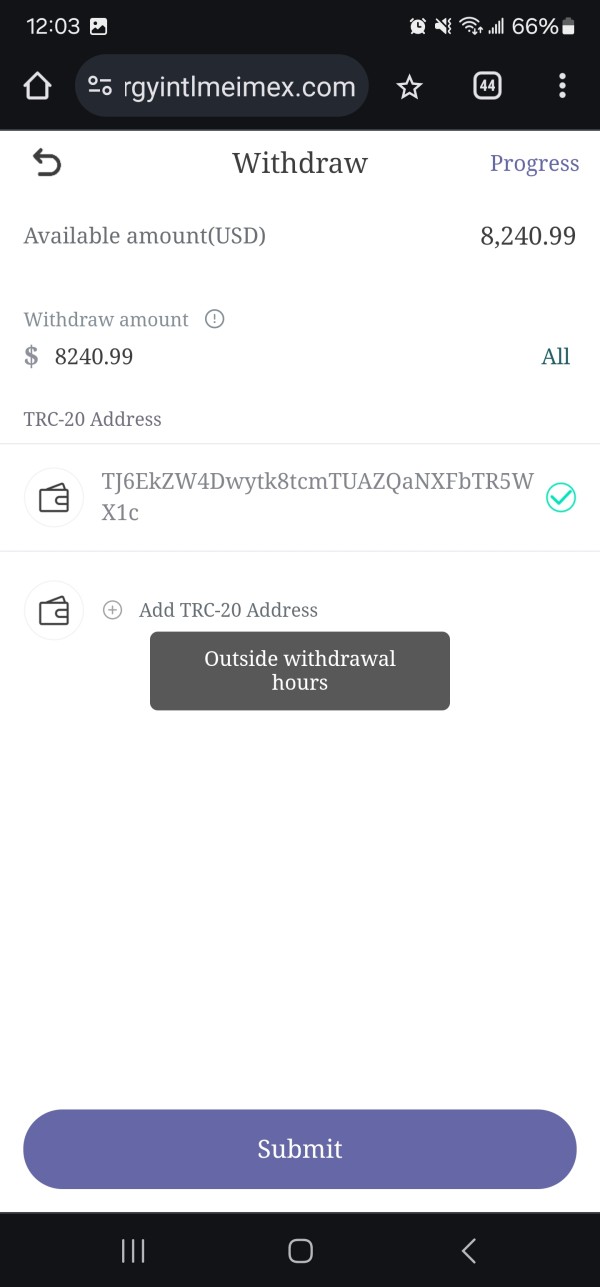Go back using the return arrow

click(47, 162)
